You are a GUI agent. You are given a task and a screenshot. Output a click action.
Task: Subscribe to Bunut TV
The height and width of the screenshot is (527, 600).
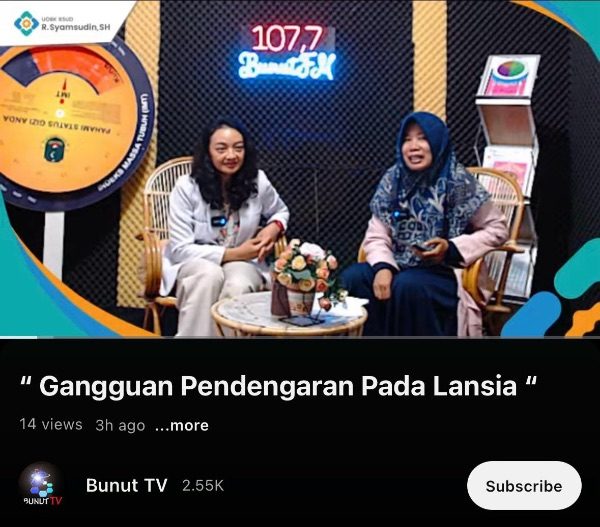(x=523, y=486)
